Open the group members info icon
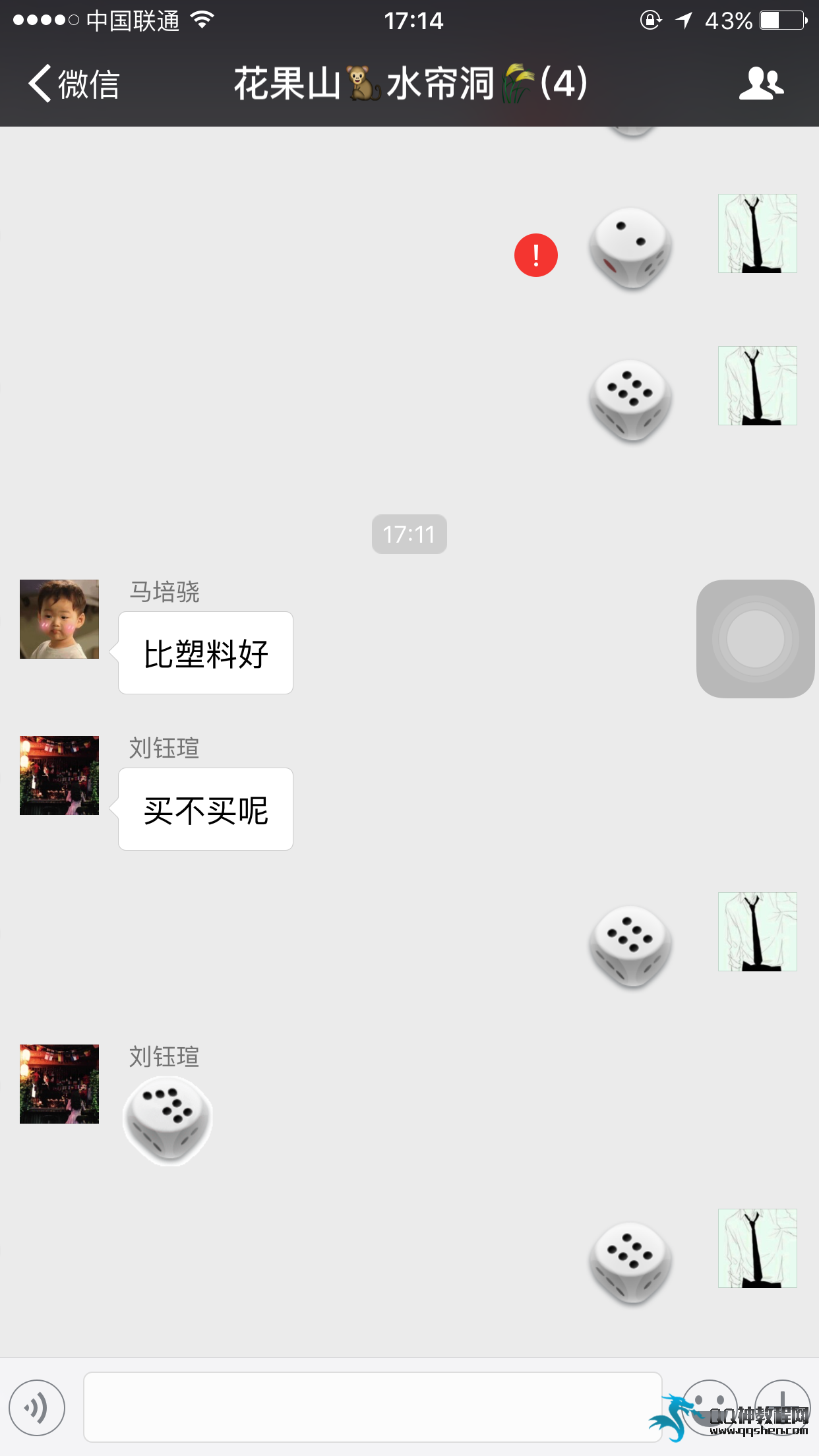Viewport: 819px width, 1456px height. coord(761,84)
